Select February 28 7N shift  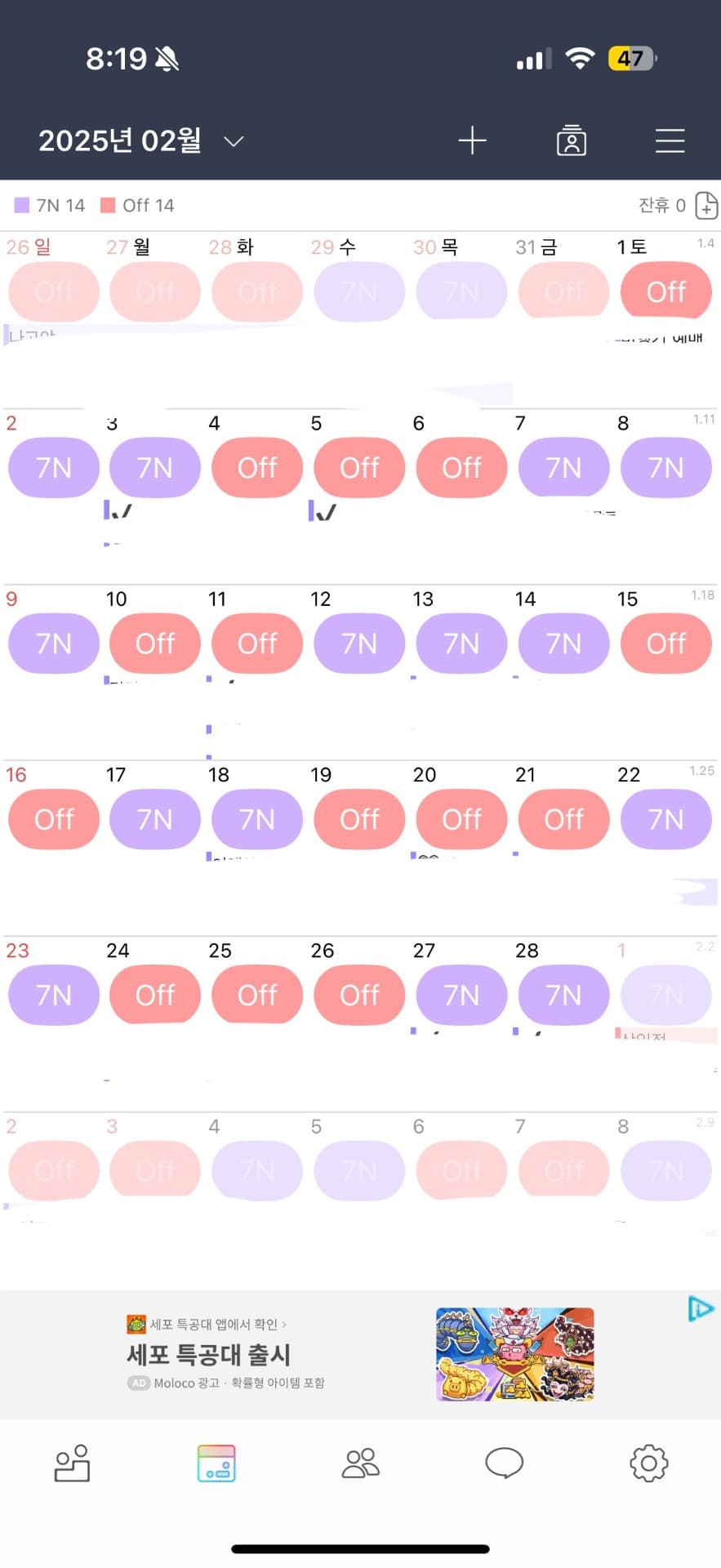click(563, 995)
